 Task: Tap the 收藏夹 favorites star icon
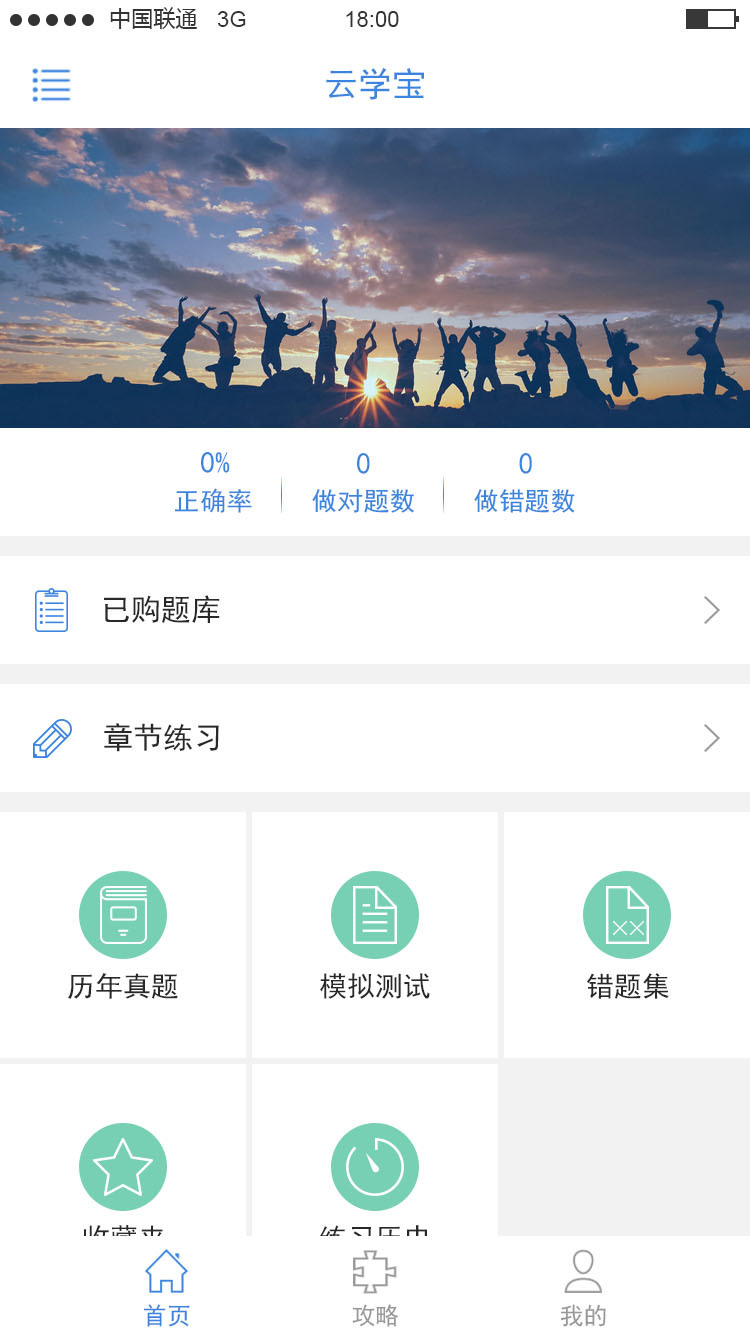point(123,1165)
